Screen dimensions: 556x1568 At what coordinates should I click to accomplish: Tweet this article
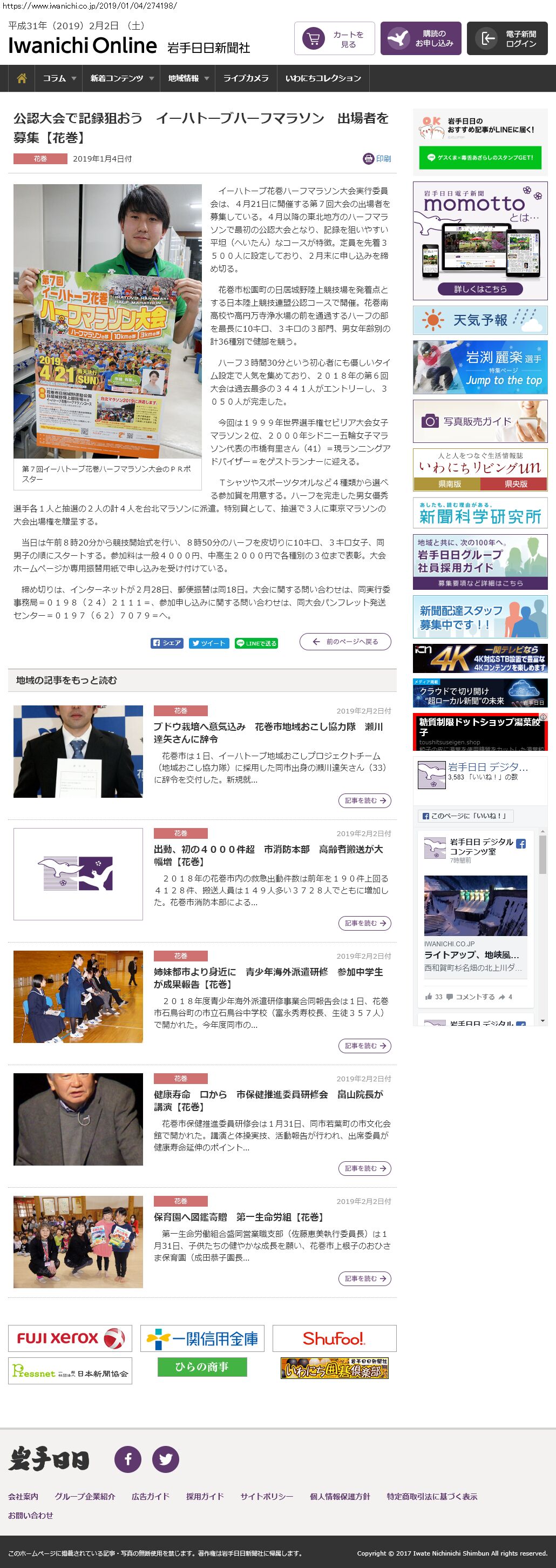[x=209, y=643]
